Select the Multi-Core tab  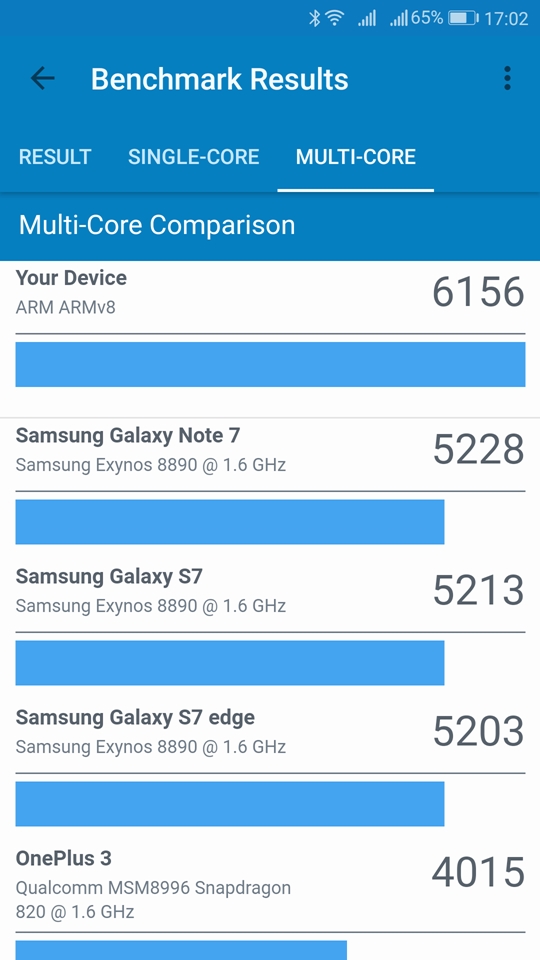coord(356,157)
